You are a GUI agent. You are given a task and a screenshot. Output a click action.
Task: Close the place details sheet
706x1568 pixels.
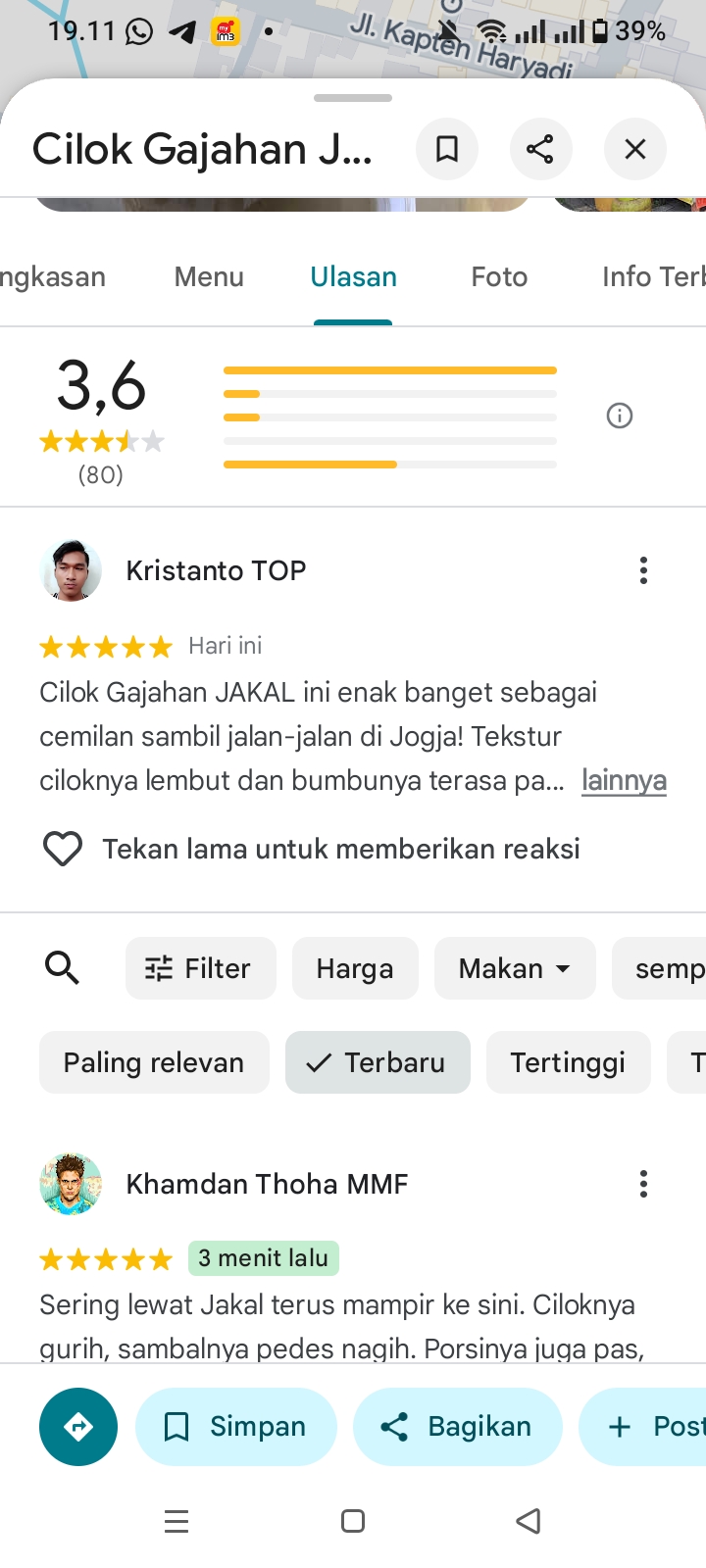[x=635, y=149]
